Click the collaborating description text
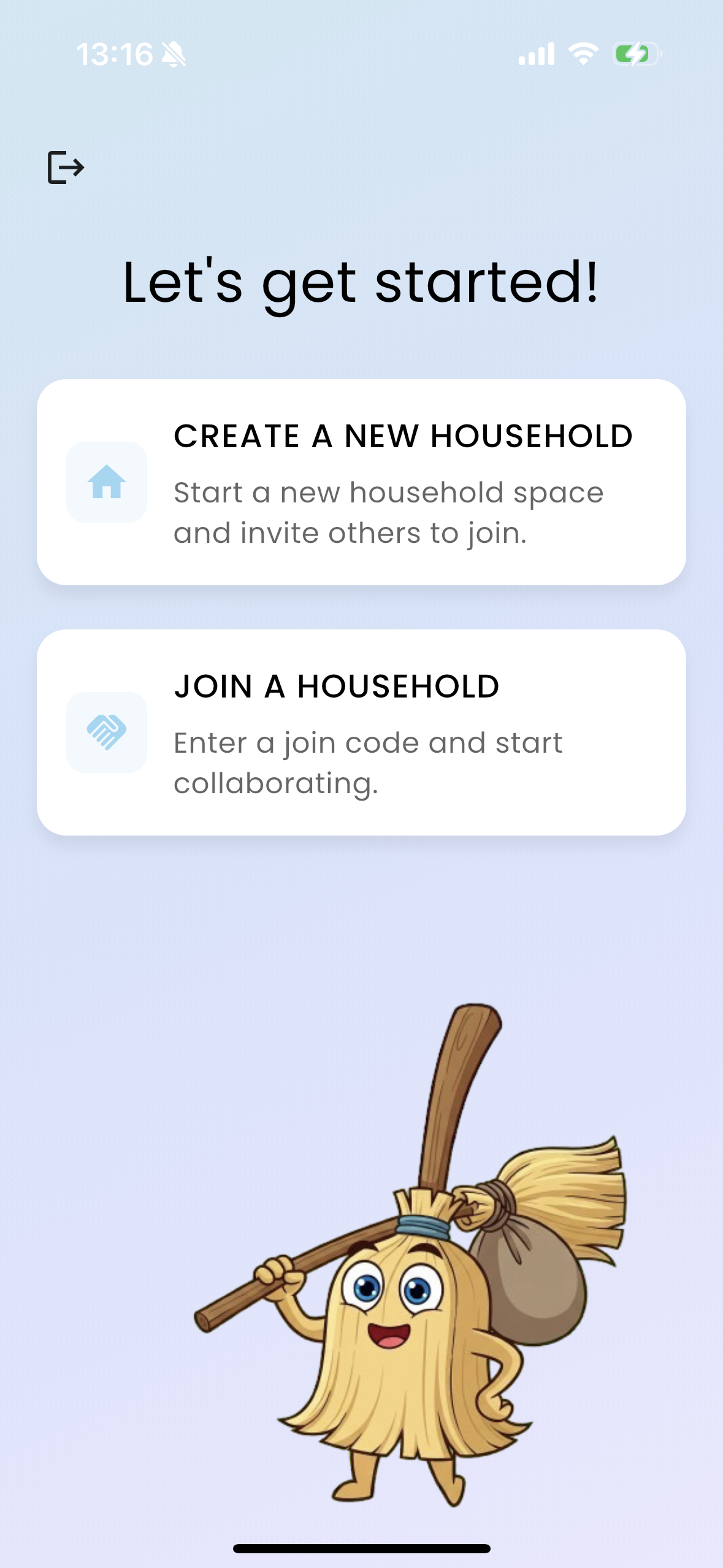Screen dimensions: 723x1568 click(368, 763)
